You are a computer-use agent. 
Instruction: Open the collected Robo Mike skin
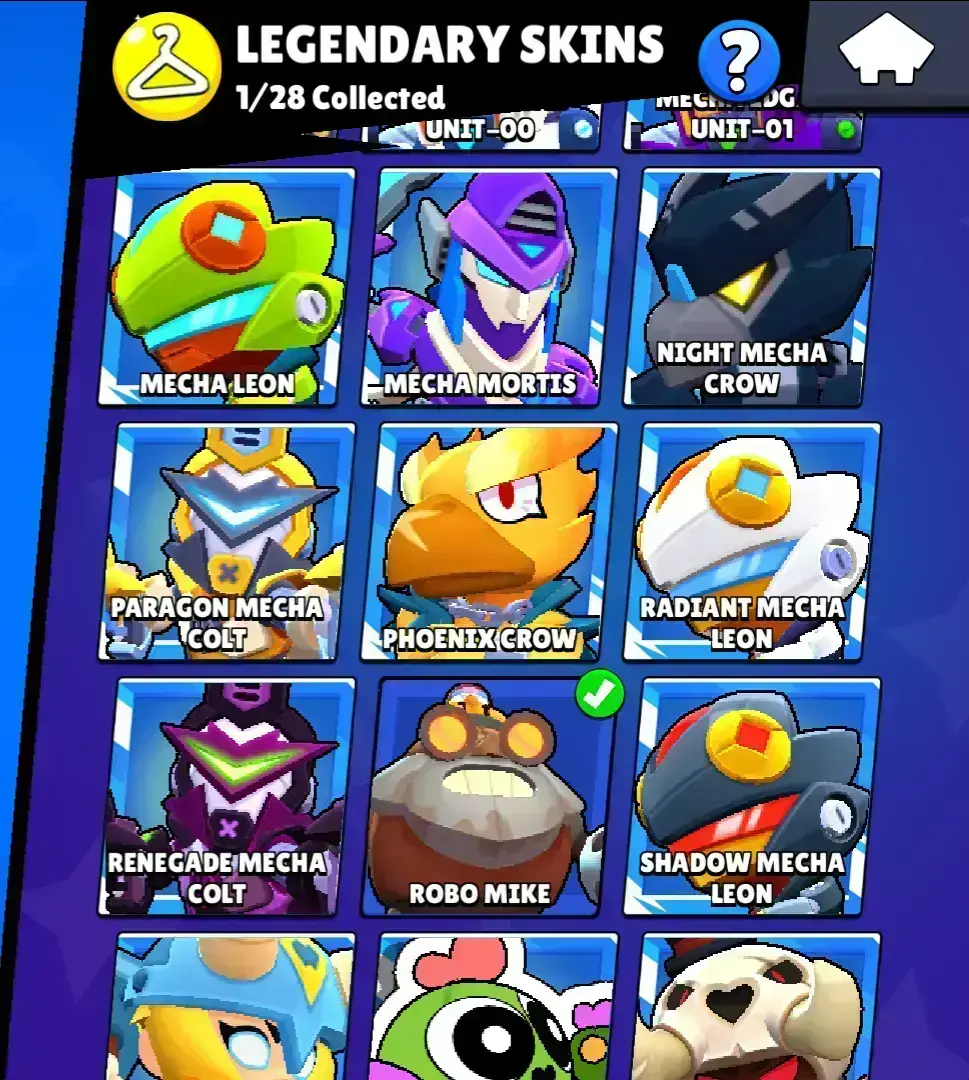pyautogui.click(x=490, y=795)
